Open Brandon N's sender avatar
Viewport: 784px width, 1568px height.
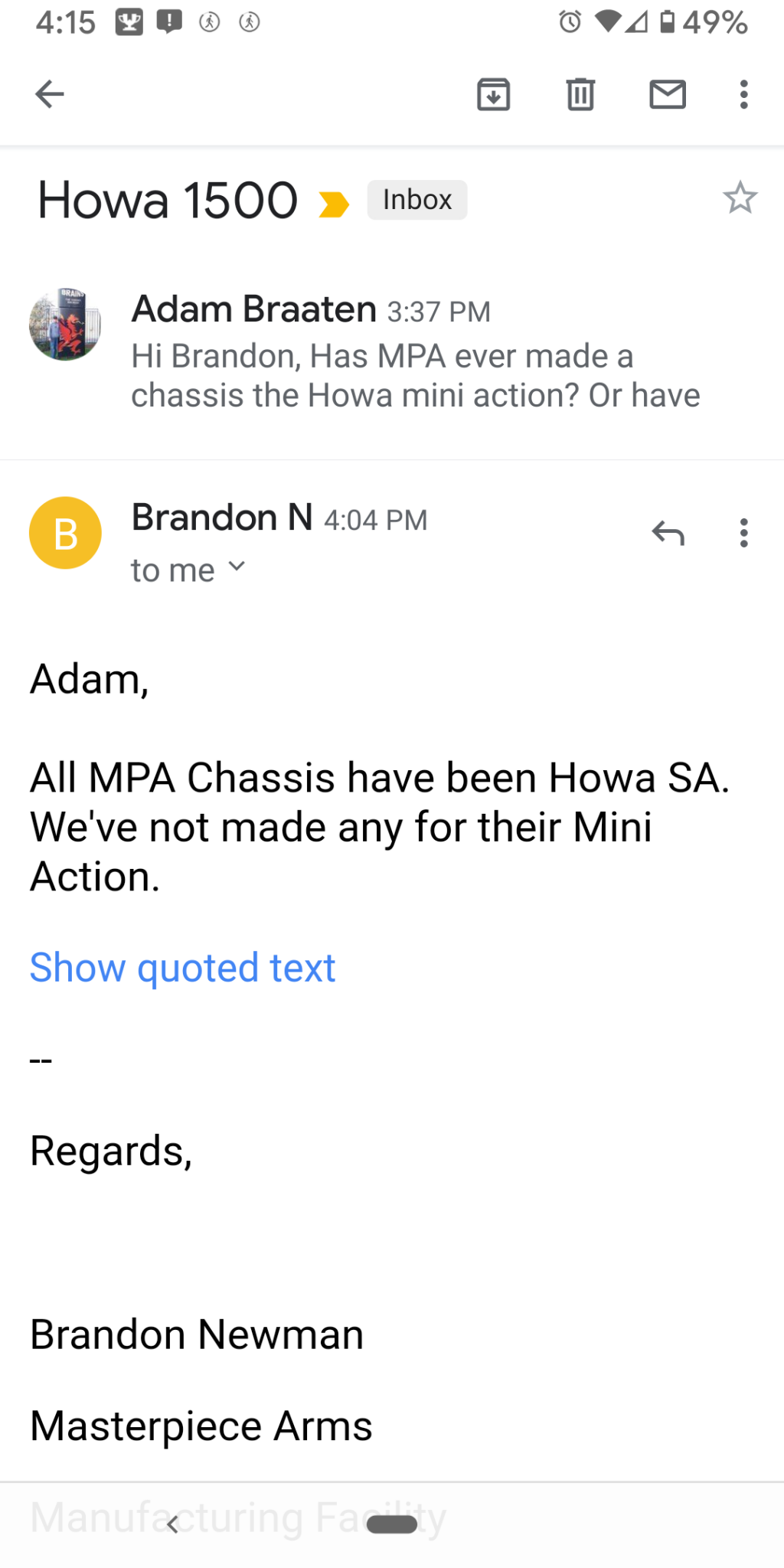pyautogui.click(x=65, y=533)
